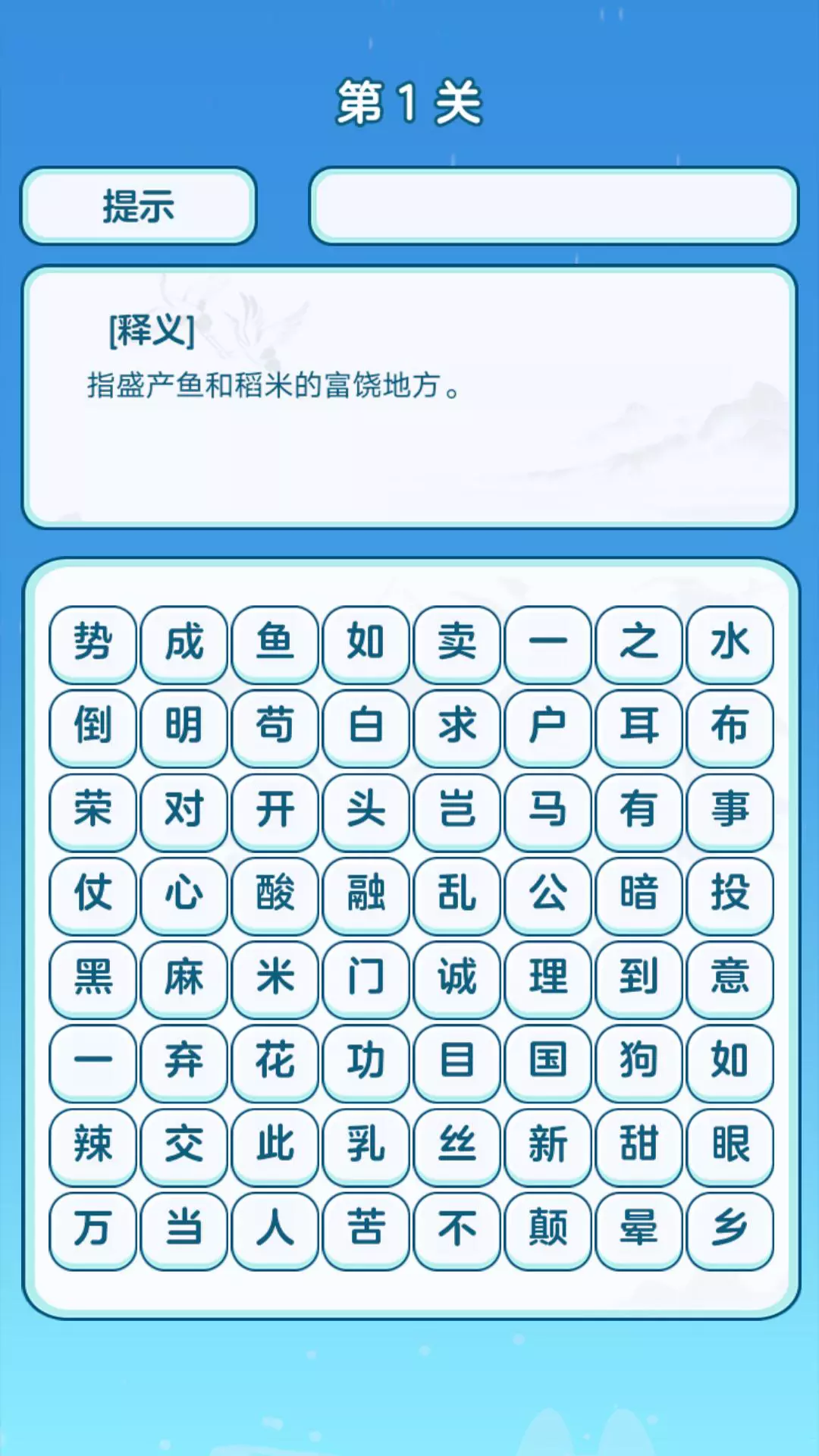This screenshot has height=1456, width=819.
Task: Pick the 势 character tile
Action: point(93,643)
